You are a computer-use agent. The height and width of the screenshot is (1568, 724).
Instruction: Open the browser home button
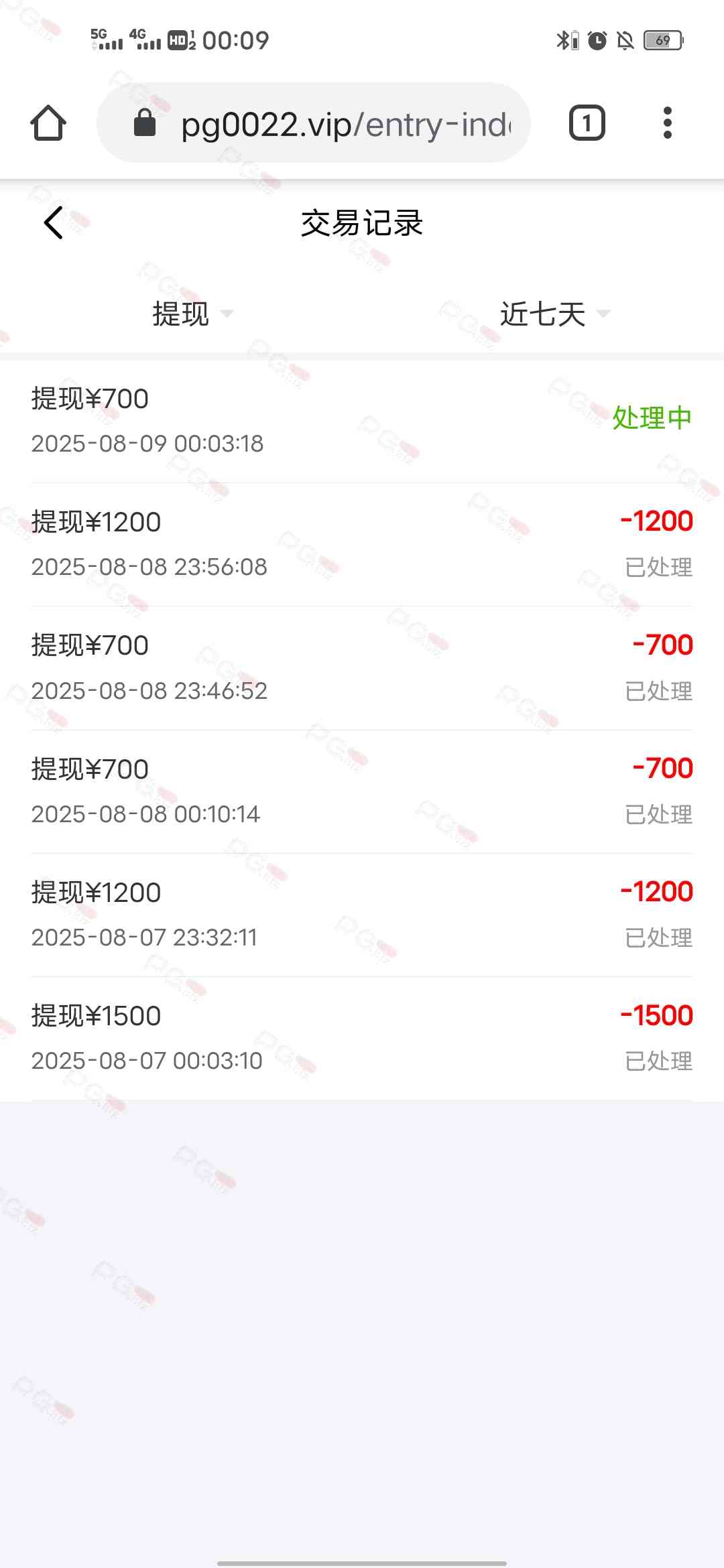tap(48, 123)
